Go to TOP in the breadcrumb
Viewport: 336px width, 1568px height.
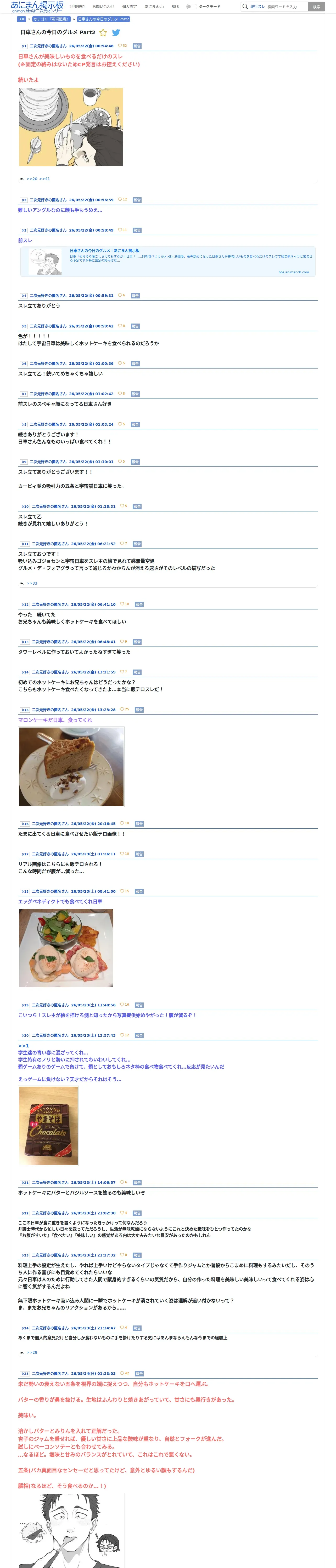click(21, 19)
